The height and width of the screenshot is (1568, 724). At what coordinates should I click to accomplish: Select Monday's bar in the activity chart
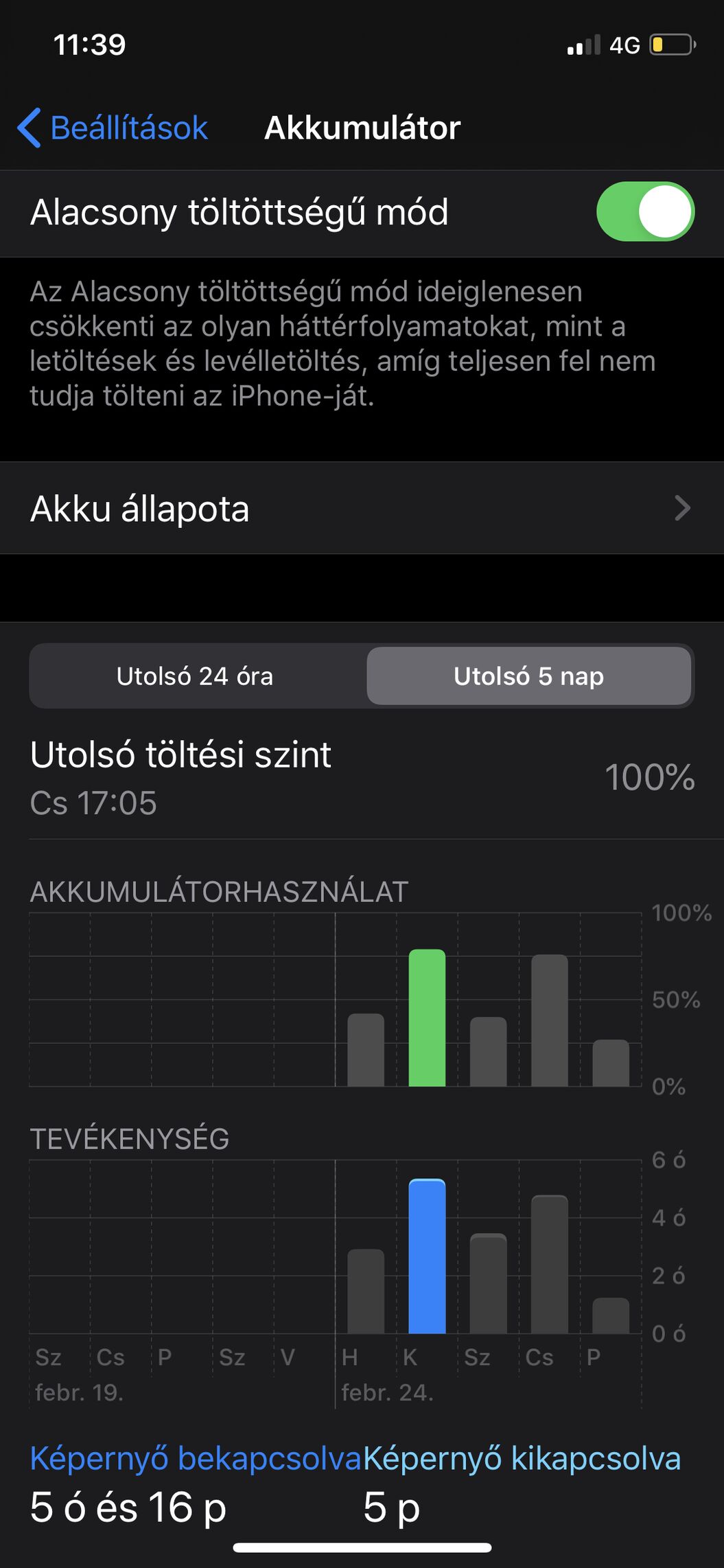click(366, 1291)
